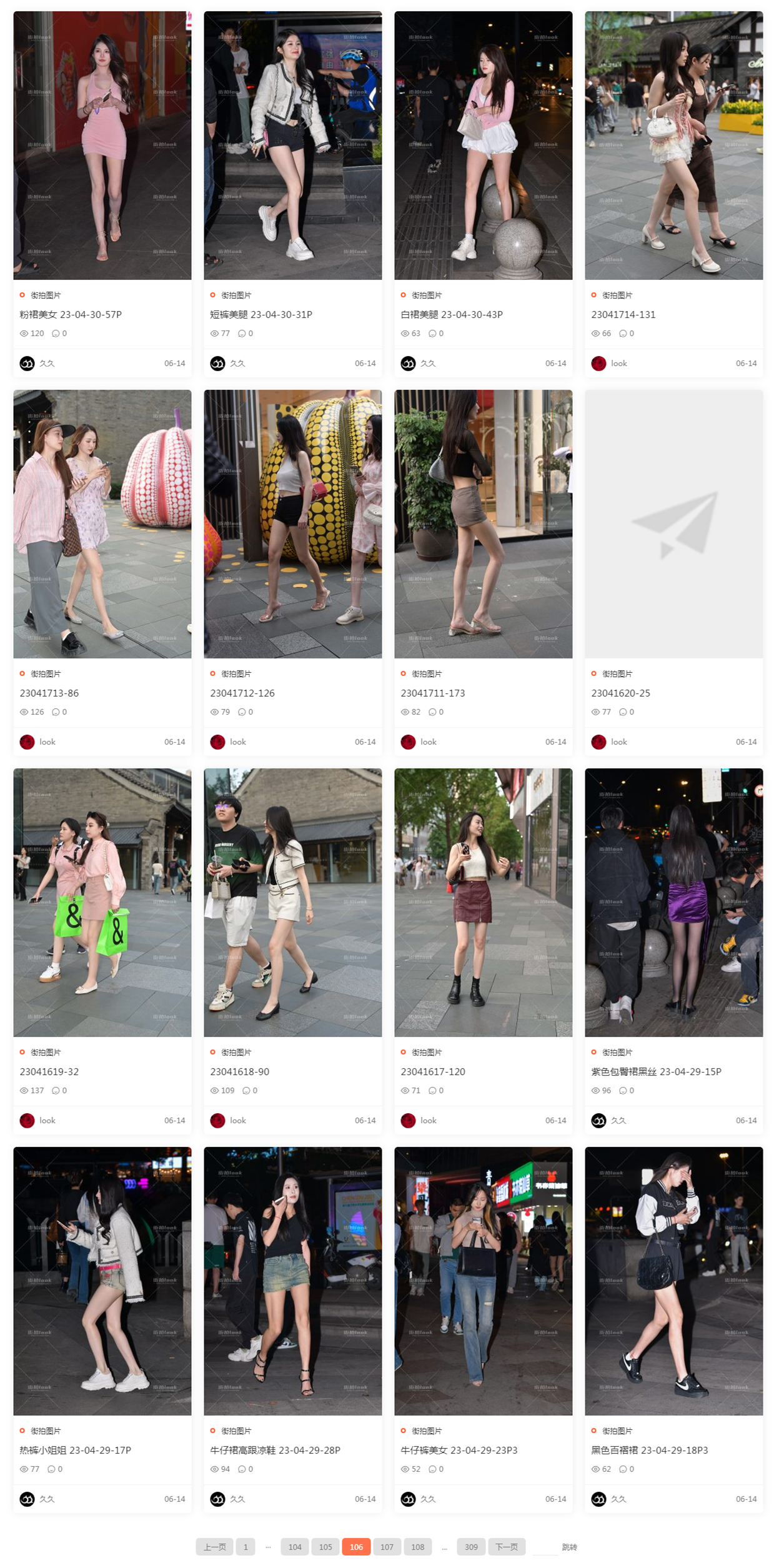
Task: Open the card titled 23041713-86
Action: click(49, 693)
